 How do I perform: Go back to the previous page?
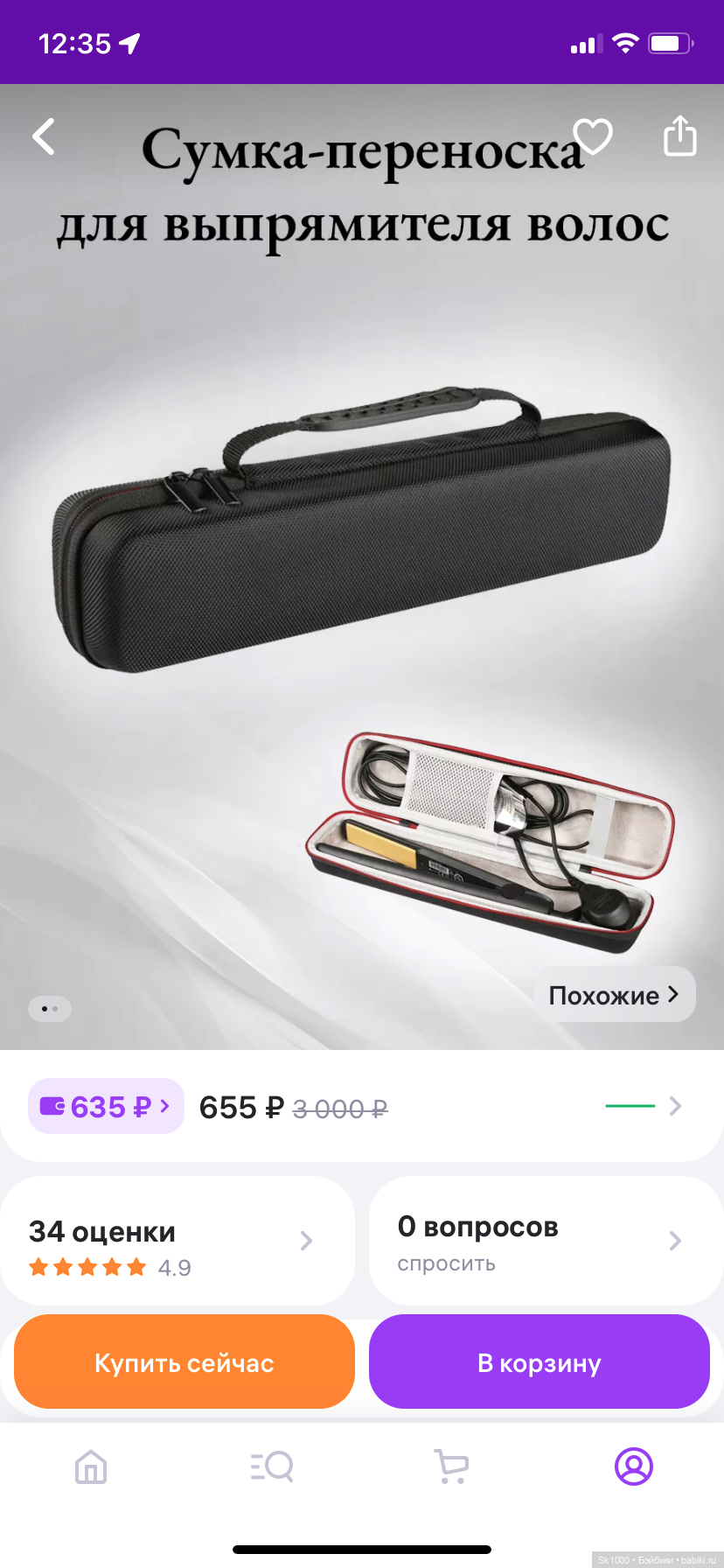pos(44,137)
